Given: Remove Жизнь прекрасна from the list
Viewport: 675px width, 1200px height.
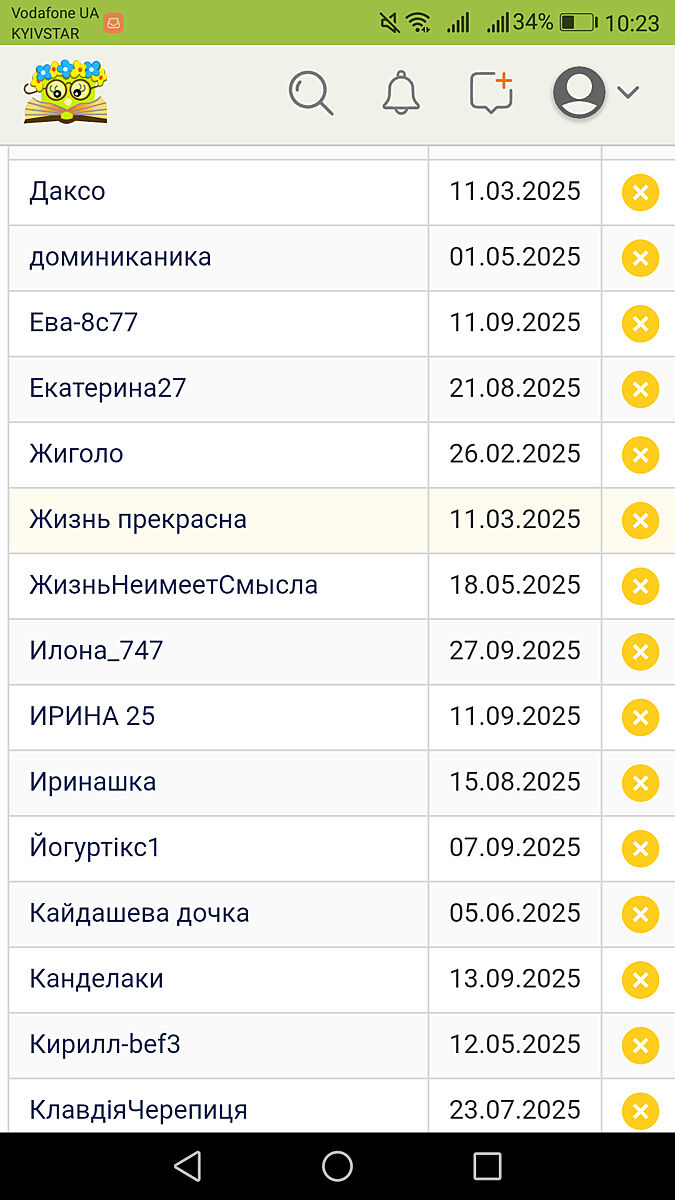Looking at the screenshot, I should (640, 520).
